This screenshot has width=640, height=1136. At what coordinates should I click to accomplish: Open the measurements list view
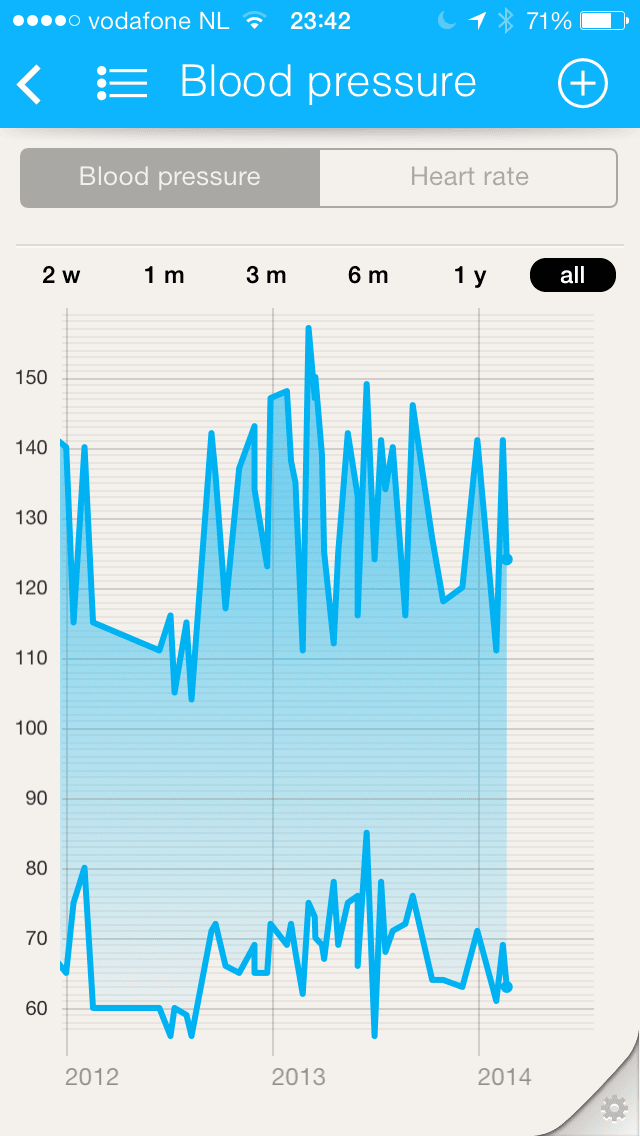pos(122,84)
